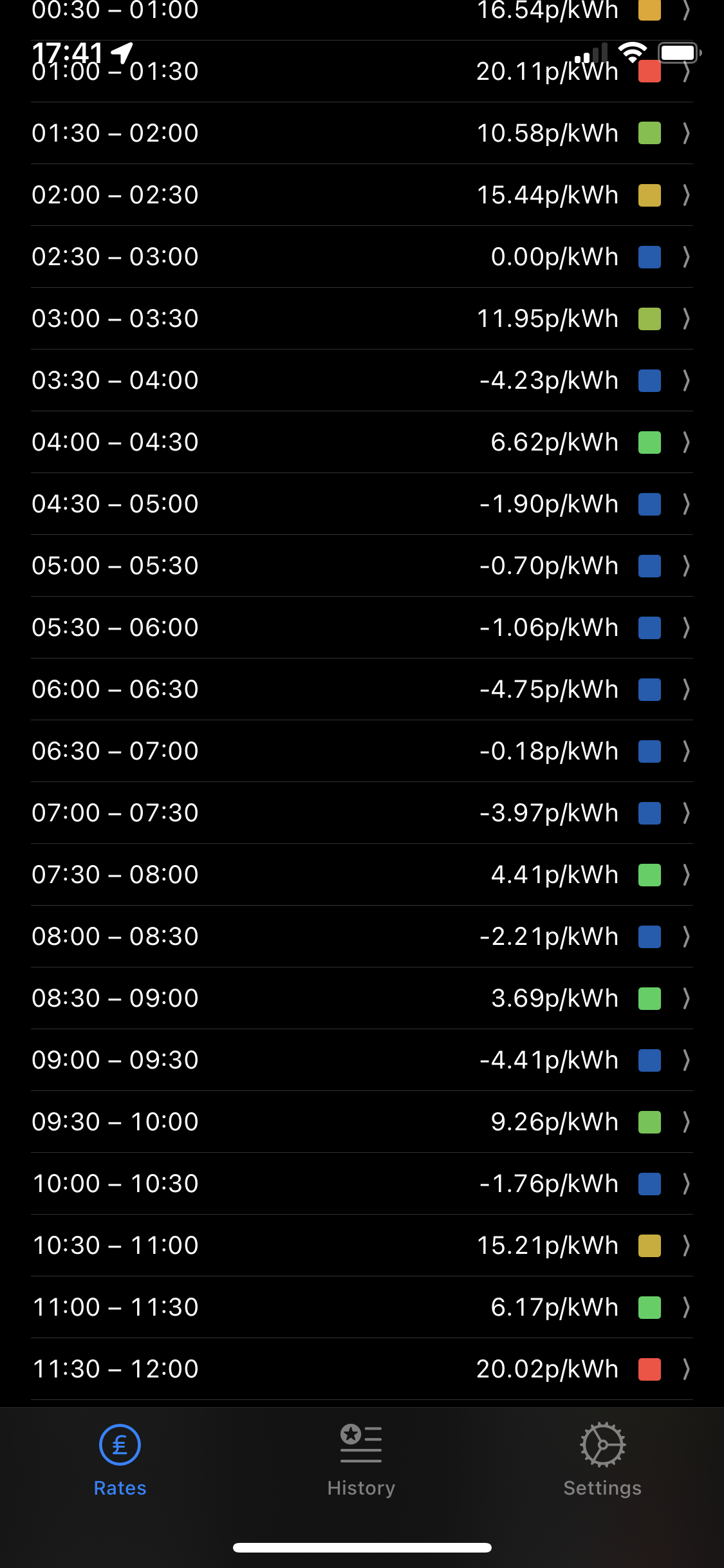
Task: Open the 07:00 – 07:30 rate row
Action: pyautogui.click(x=362, y=813)
